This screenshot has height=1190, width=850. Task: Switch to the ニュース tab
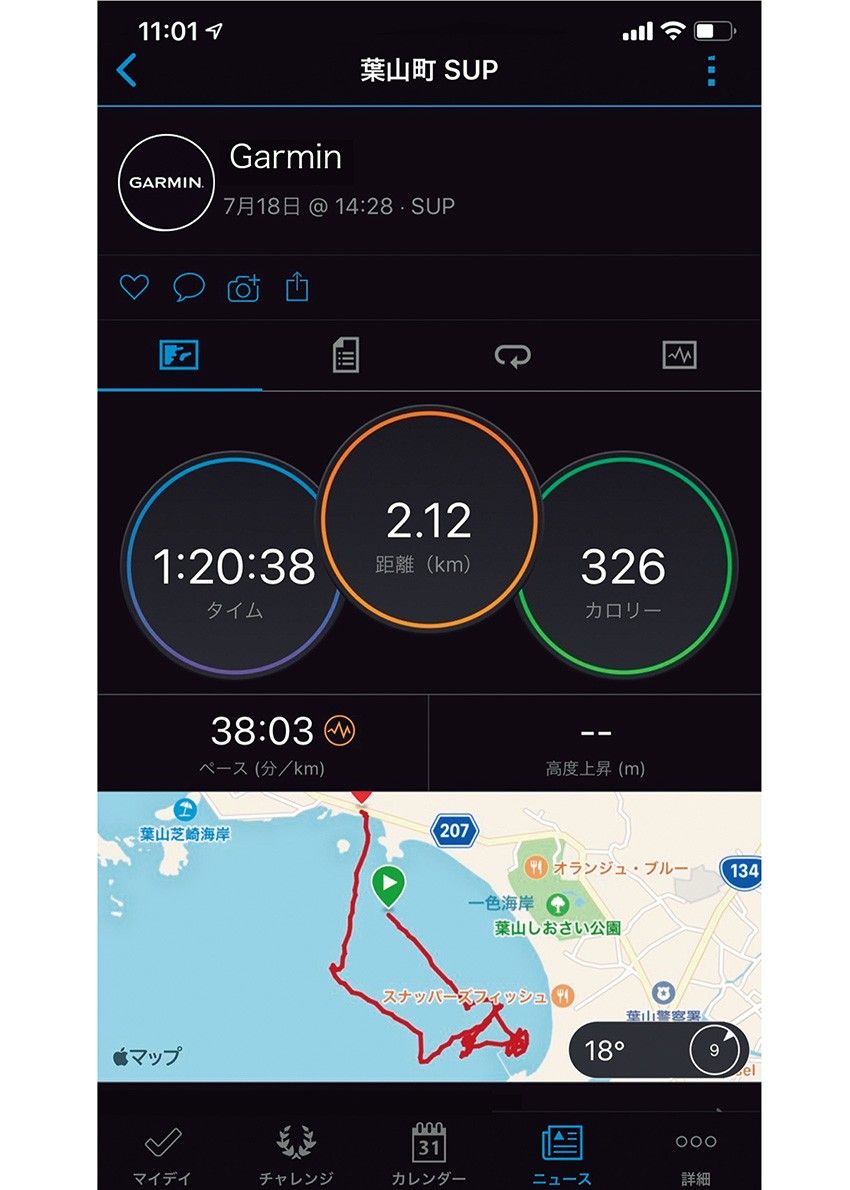point(562,1152)
